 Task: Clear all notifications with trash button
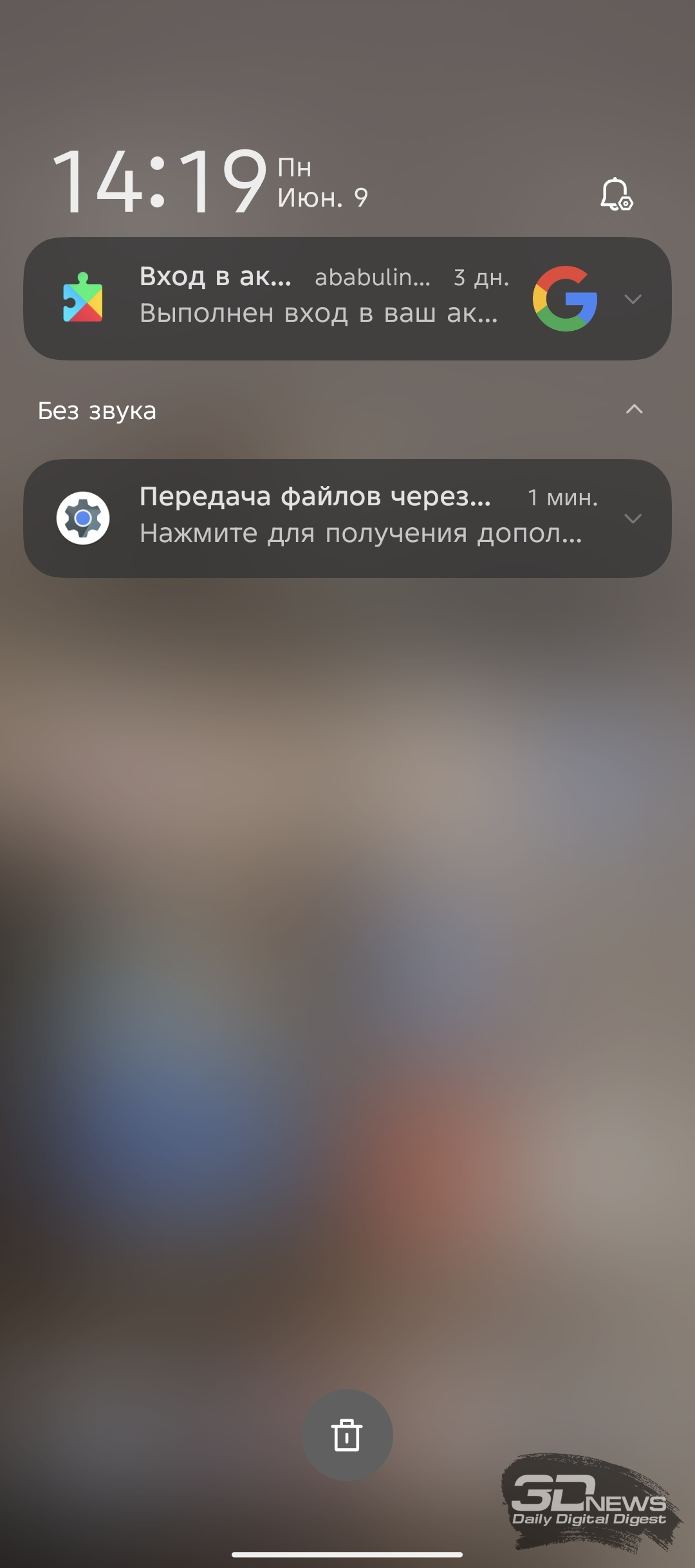coord(347,1435)
